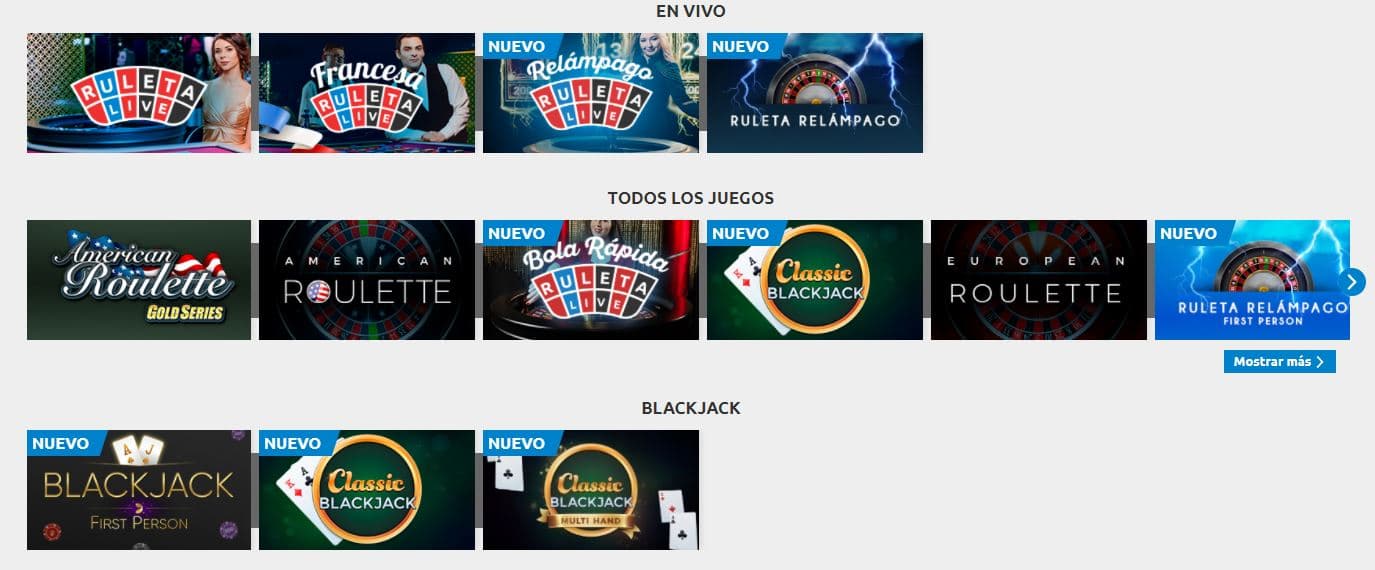Open Bola Rápida Ruleta Live
The image size is (1375, 570).
coord(590,280)
